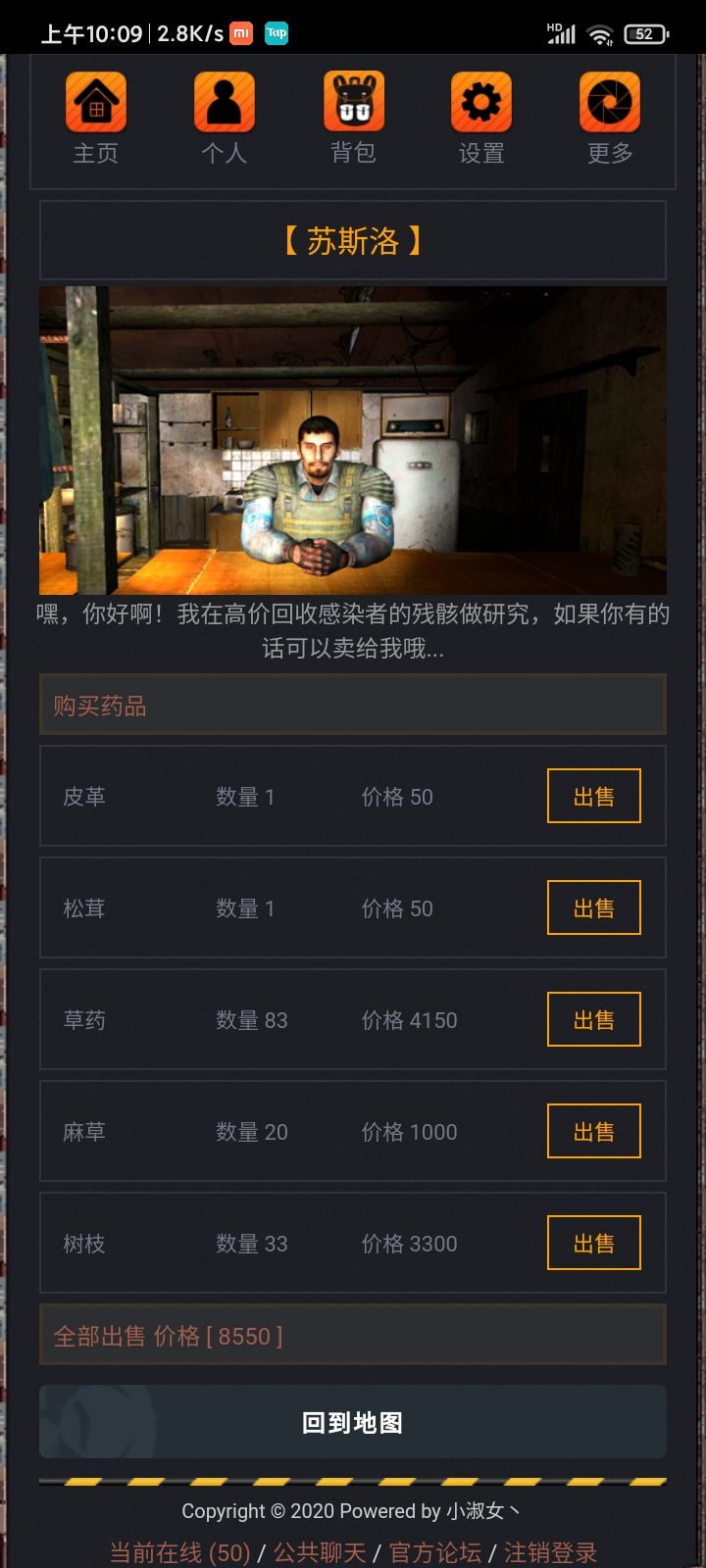
Task: Return to map with 回到地图
Action: tap(352, 1422)
